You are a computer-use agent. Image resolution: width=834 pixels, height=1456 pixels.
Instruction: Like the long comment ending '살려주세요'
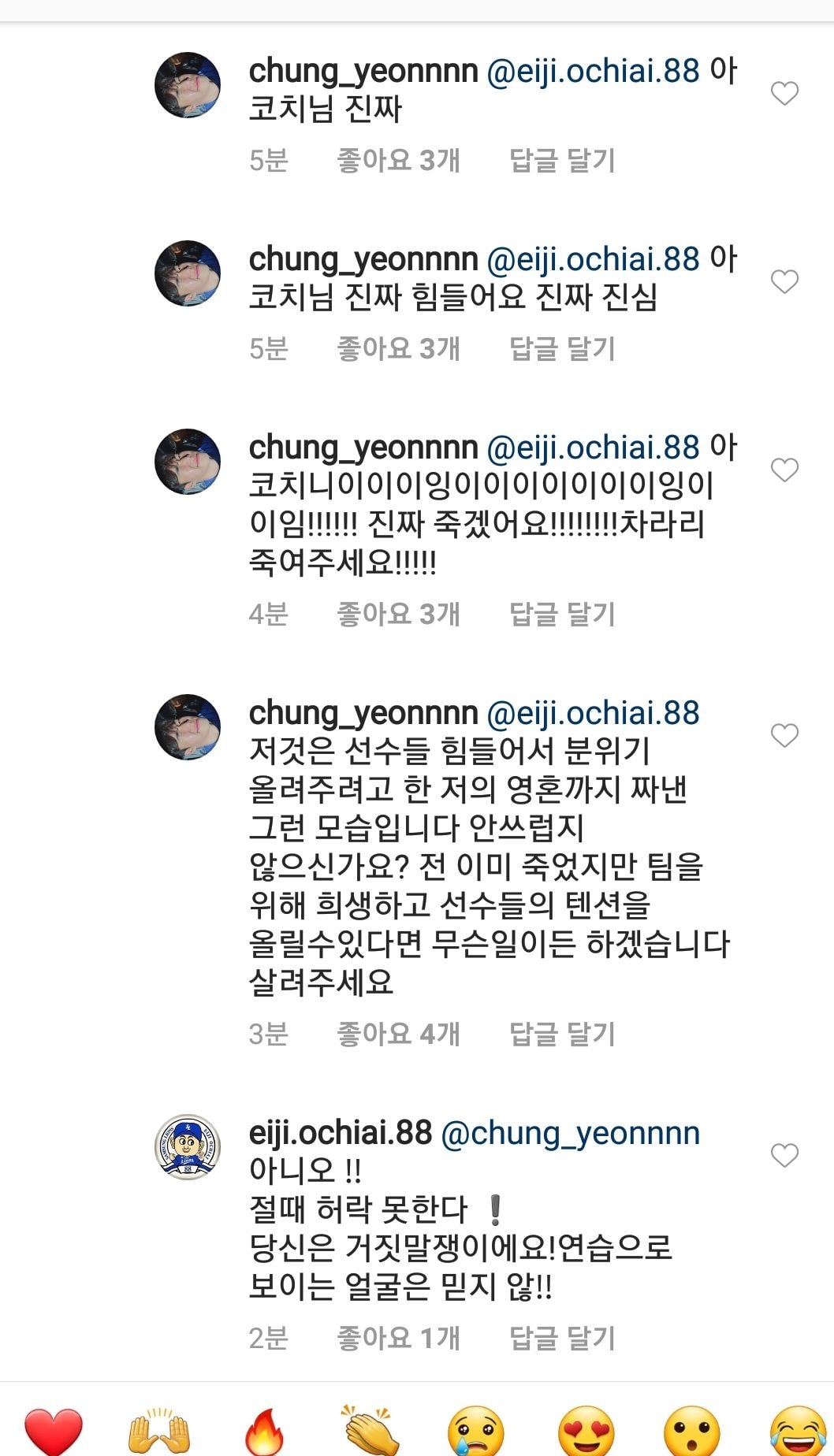pyautogui.click(x=784, y=736)
